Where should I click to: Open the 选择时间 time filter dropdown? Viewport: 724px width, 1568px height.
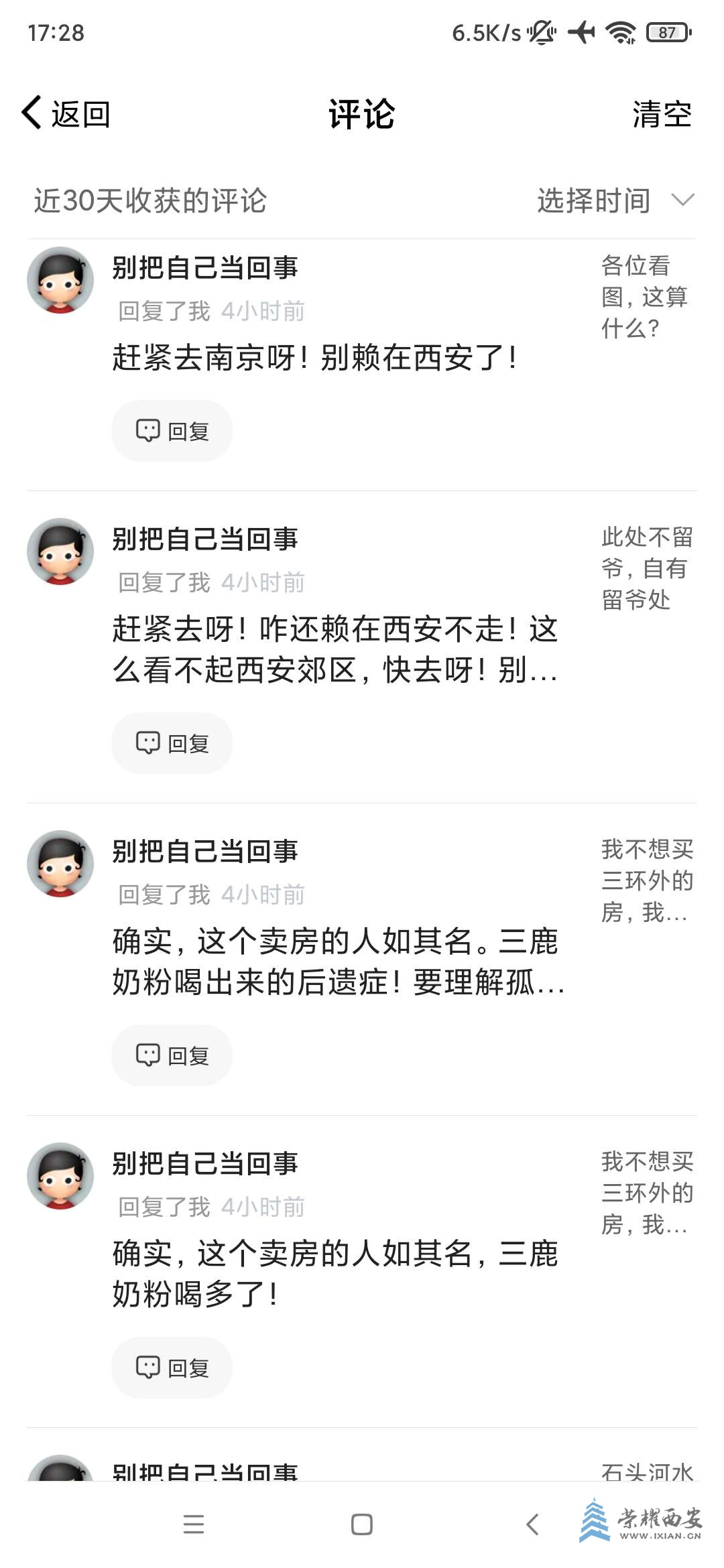tap(614, 200)
